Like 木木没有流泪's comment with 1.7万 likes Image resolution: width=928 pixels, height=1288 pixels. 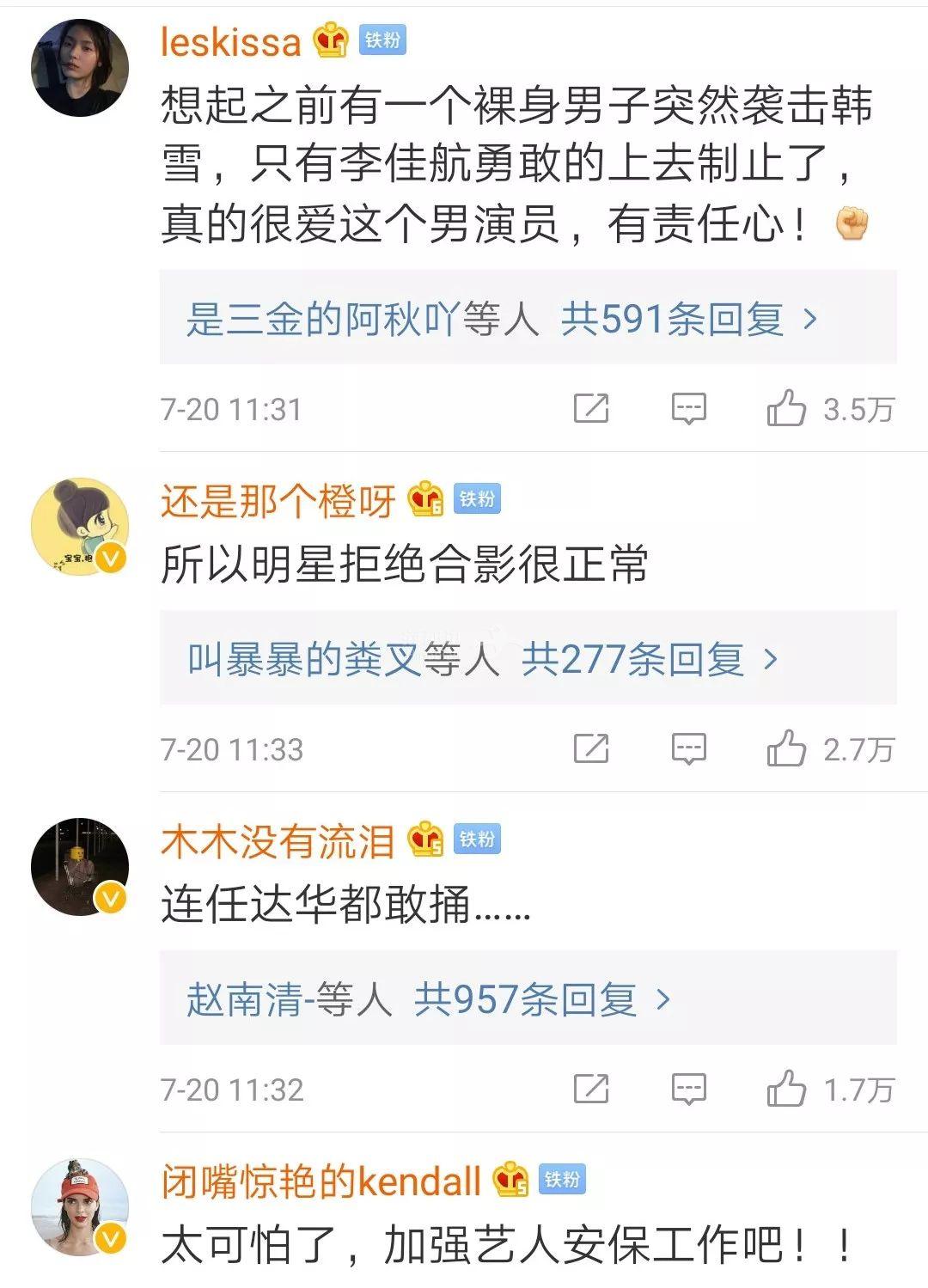pyautogui.click(x=786, y=1090)
